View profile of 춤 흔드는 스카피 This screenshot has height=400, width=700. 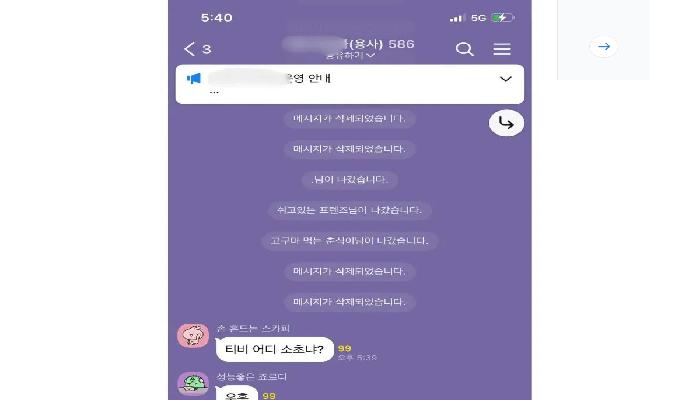click(193, 336)
